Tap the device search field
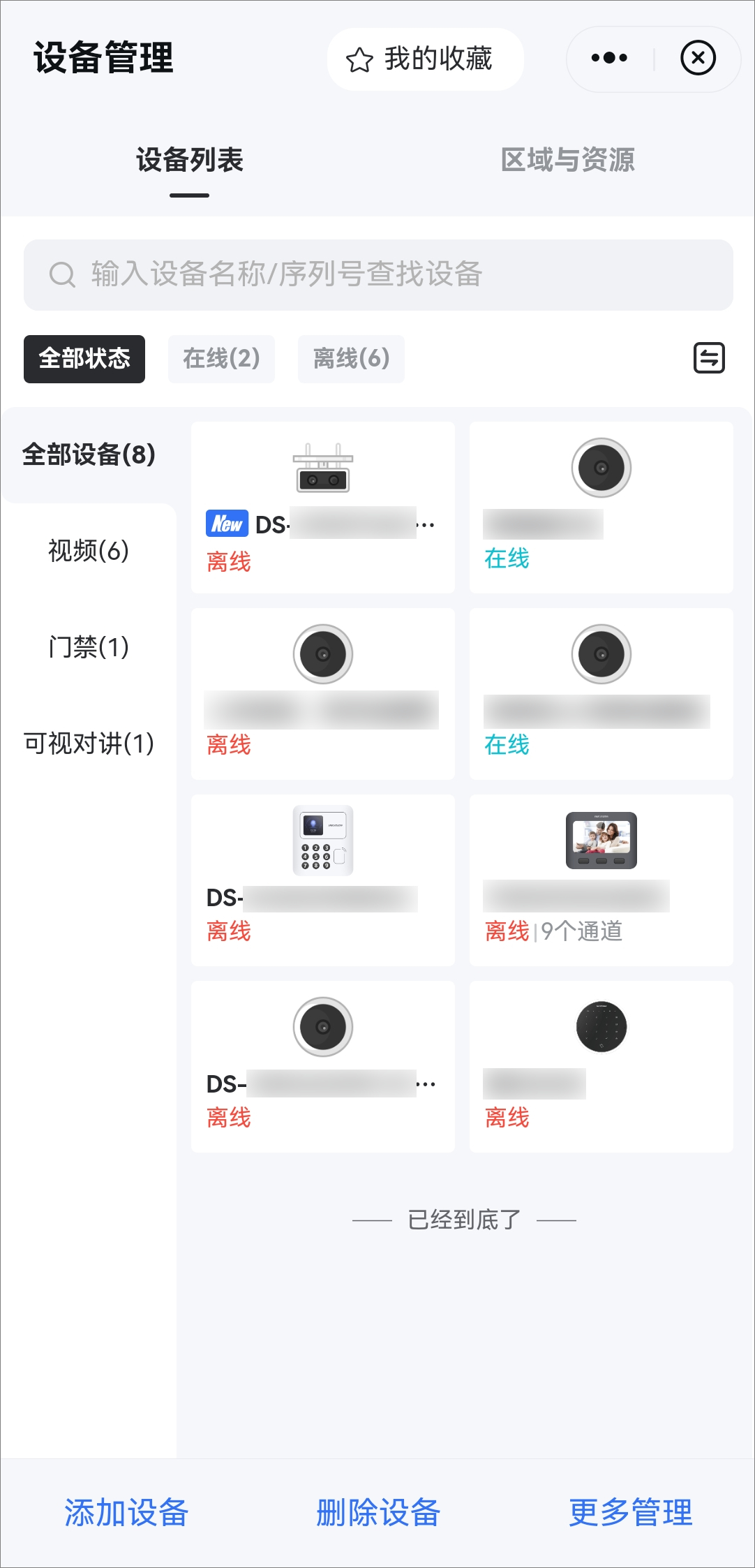Image resolution: width=755 pixels, height=1568 pixels. click(378, 275)
